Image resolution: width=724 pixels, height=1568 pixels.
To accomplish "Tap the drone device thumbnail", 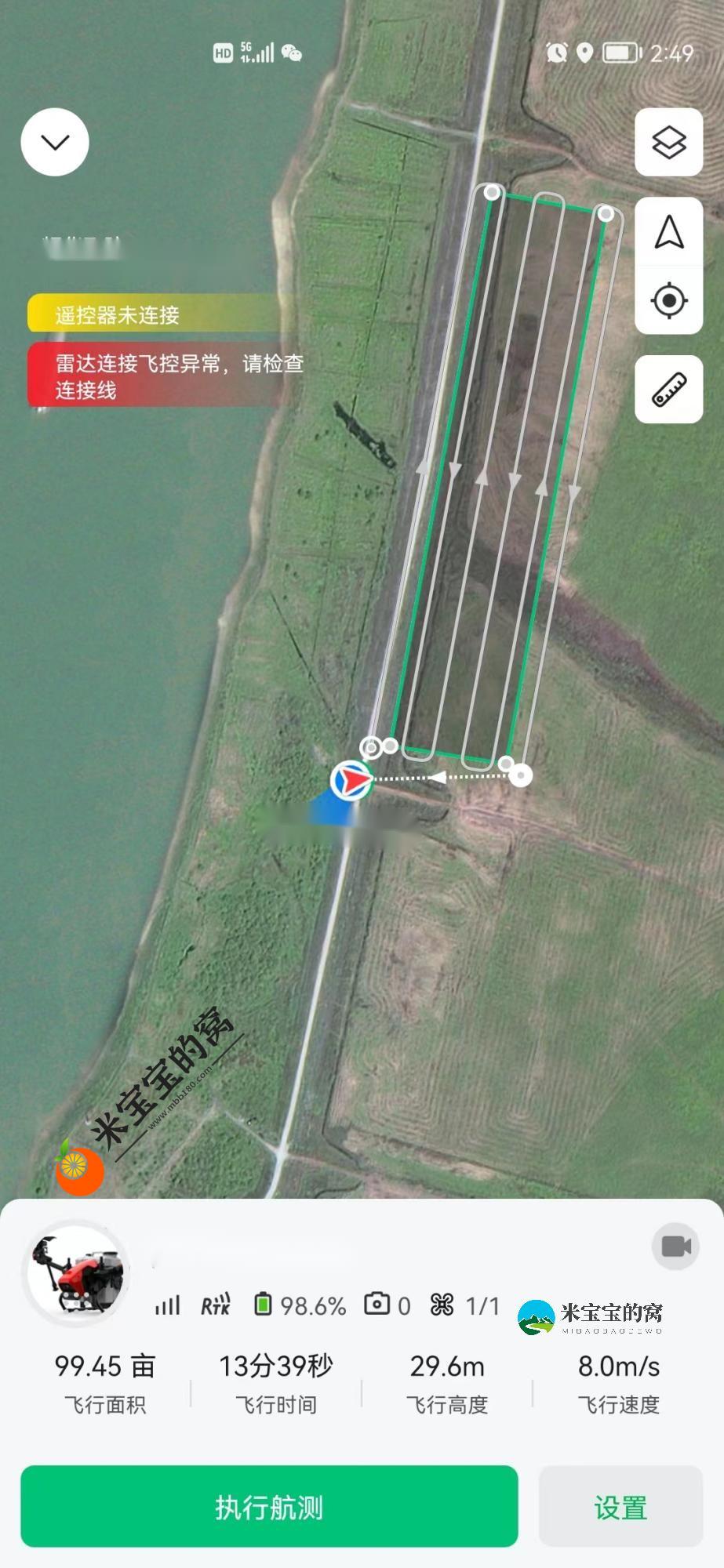I will (x=77, y=1272).
